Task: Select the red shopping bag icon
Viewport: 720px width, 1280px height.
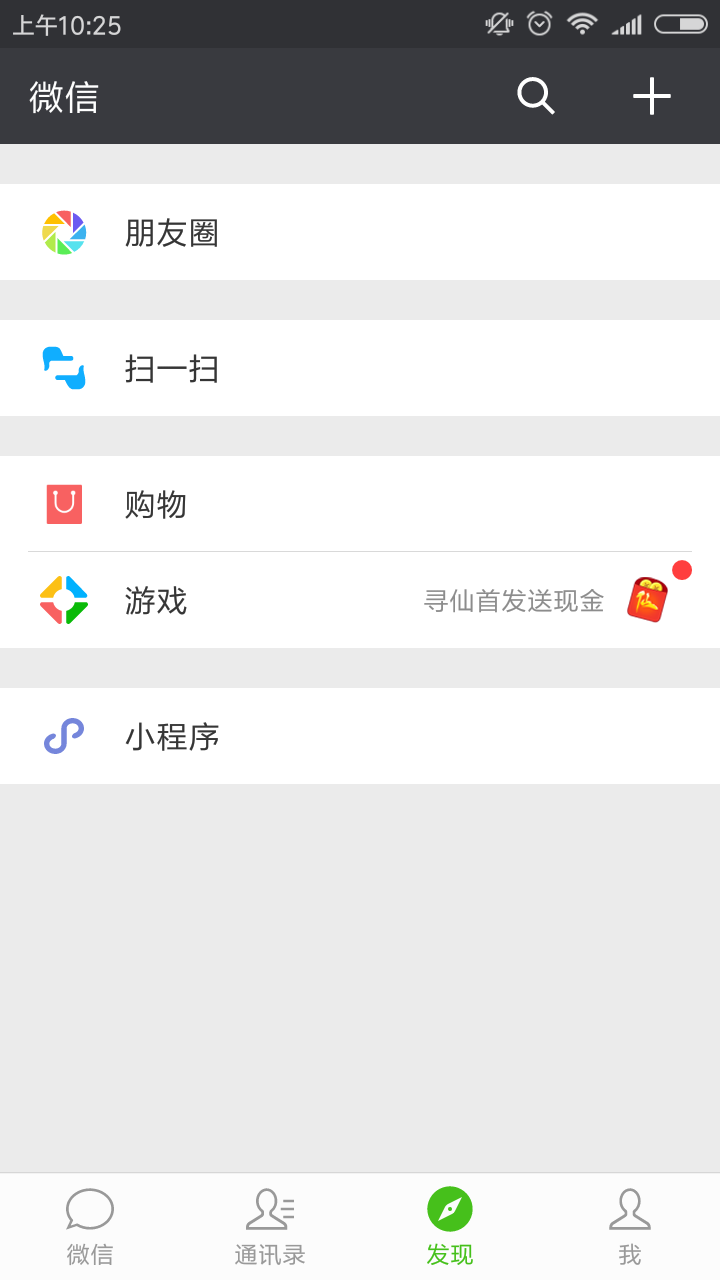Action: (63, 504)
